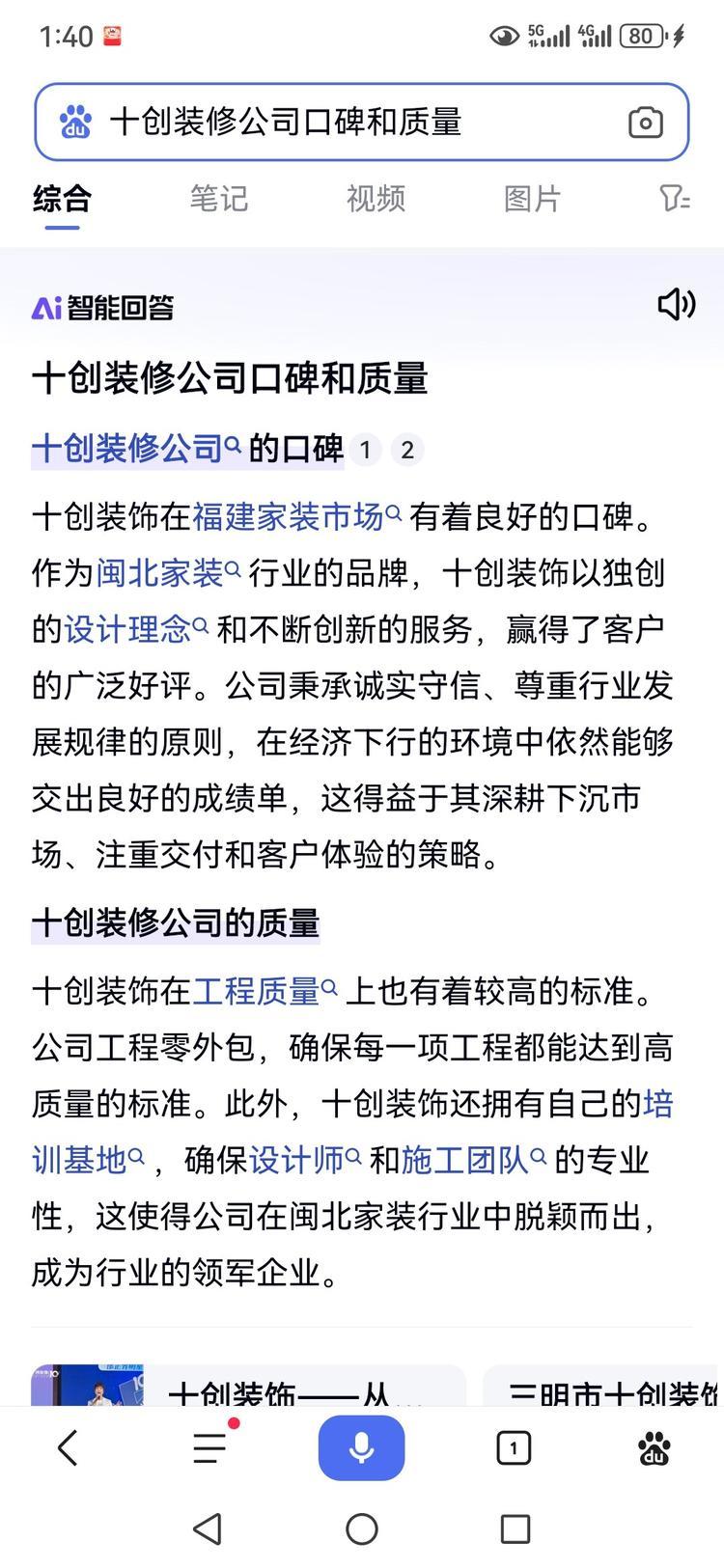Start voice search with the microphone button

362,1447
